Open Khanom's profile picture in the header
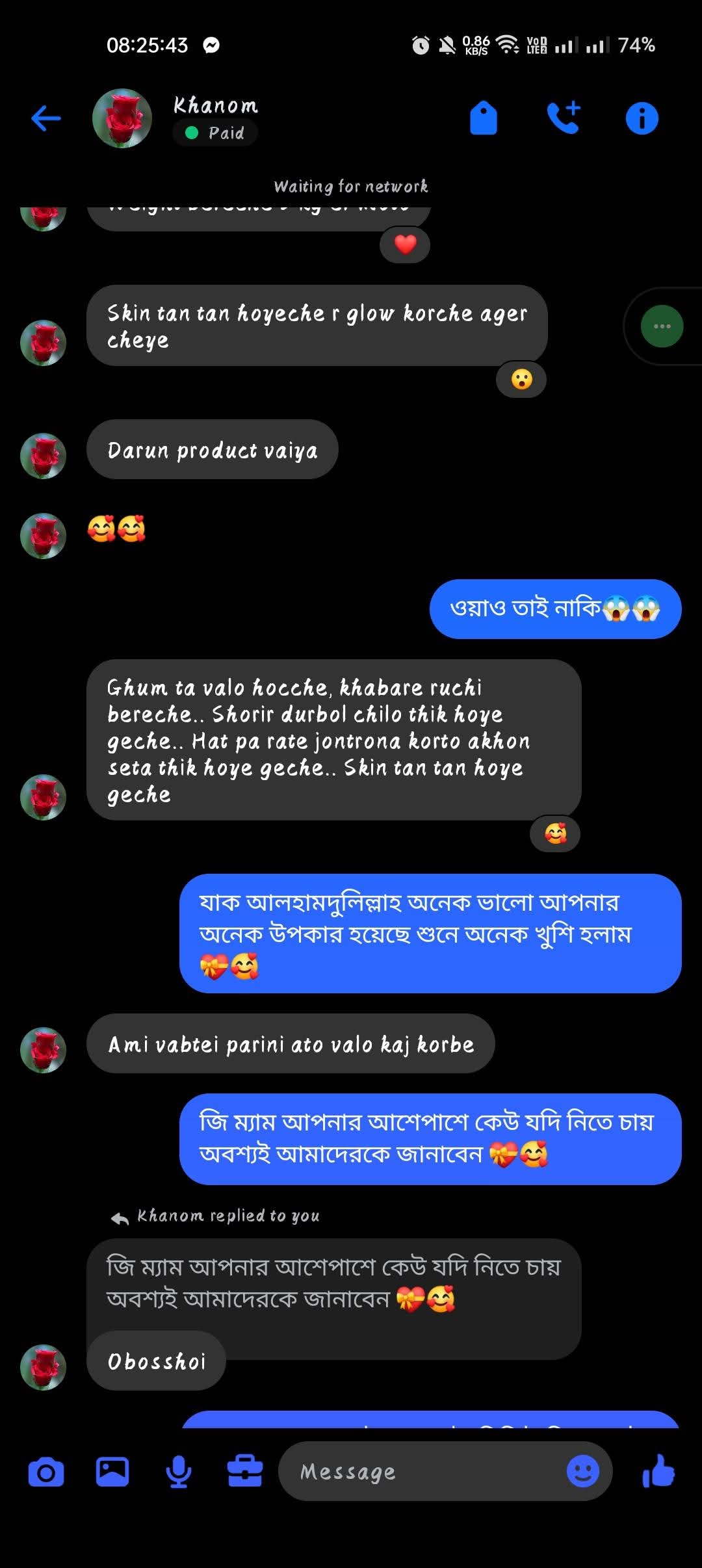 (x=122, y=118)
